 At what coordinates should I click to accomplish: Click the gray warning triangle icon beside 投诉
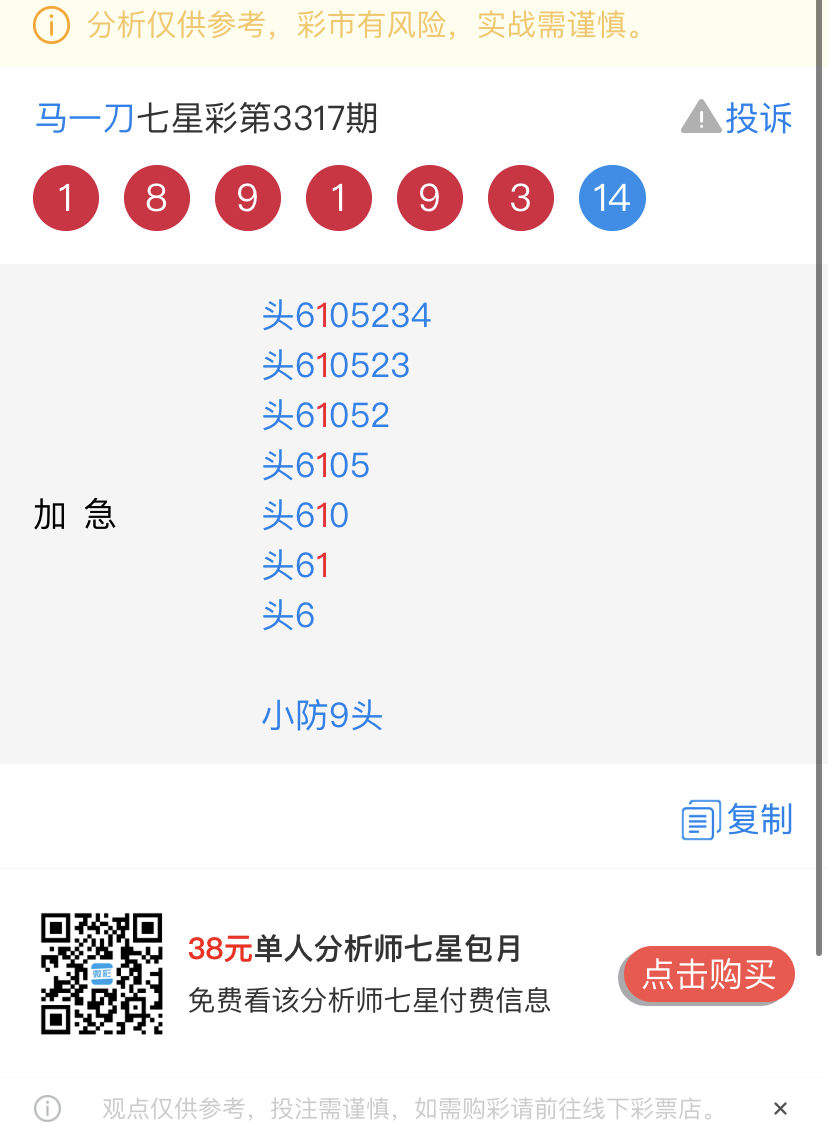click(700, 116)
